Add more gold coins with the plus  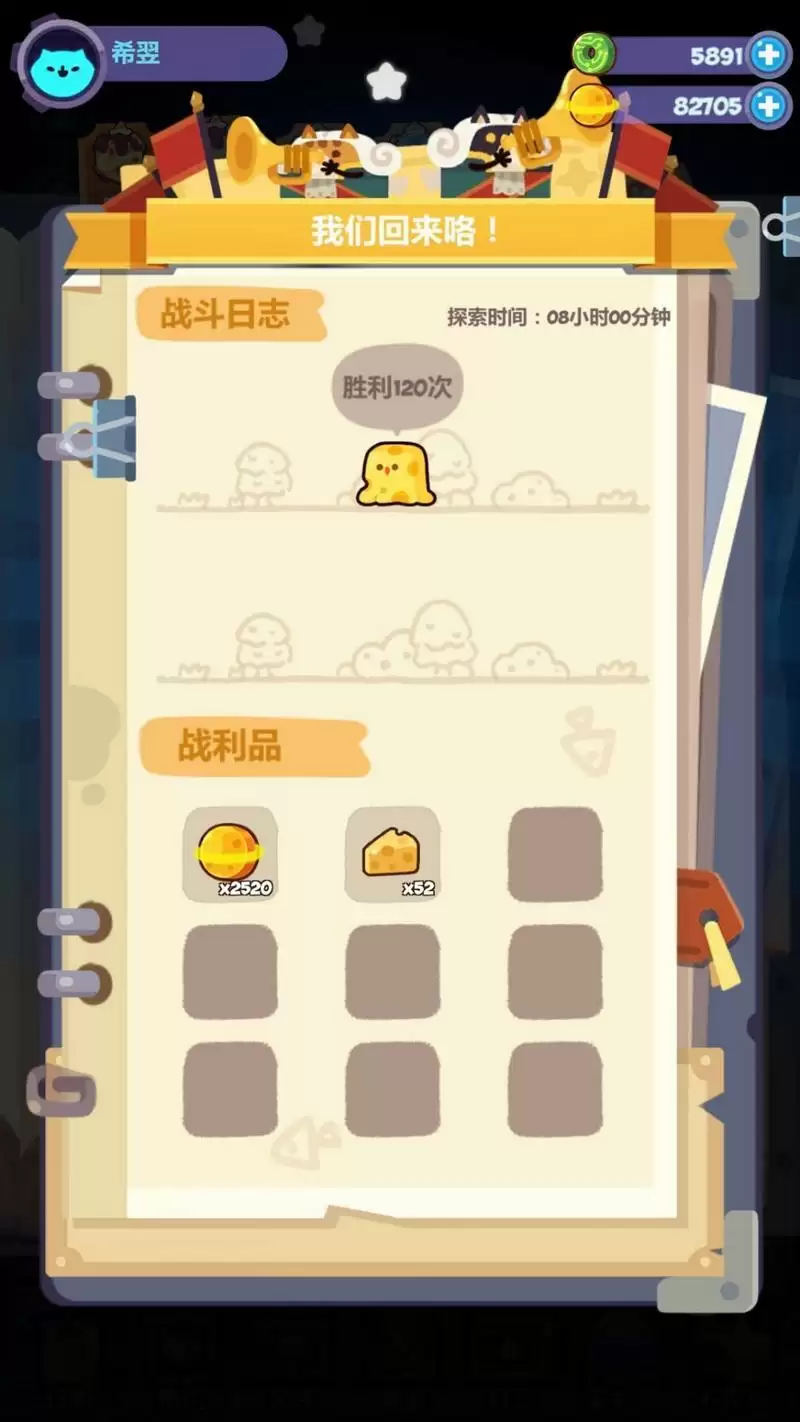768,105
